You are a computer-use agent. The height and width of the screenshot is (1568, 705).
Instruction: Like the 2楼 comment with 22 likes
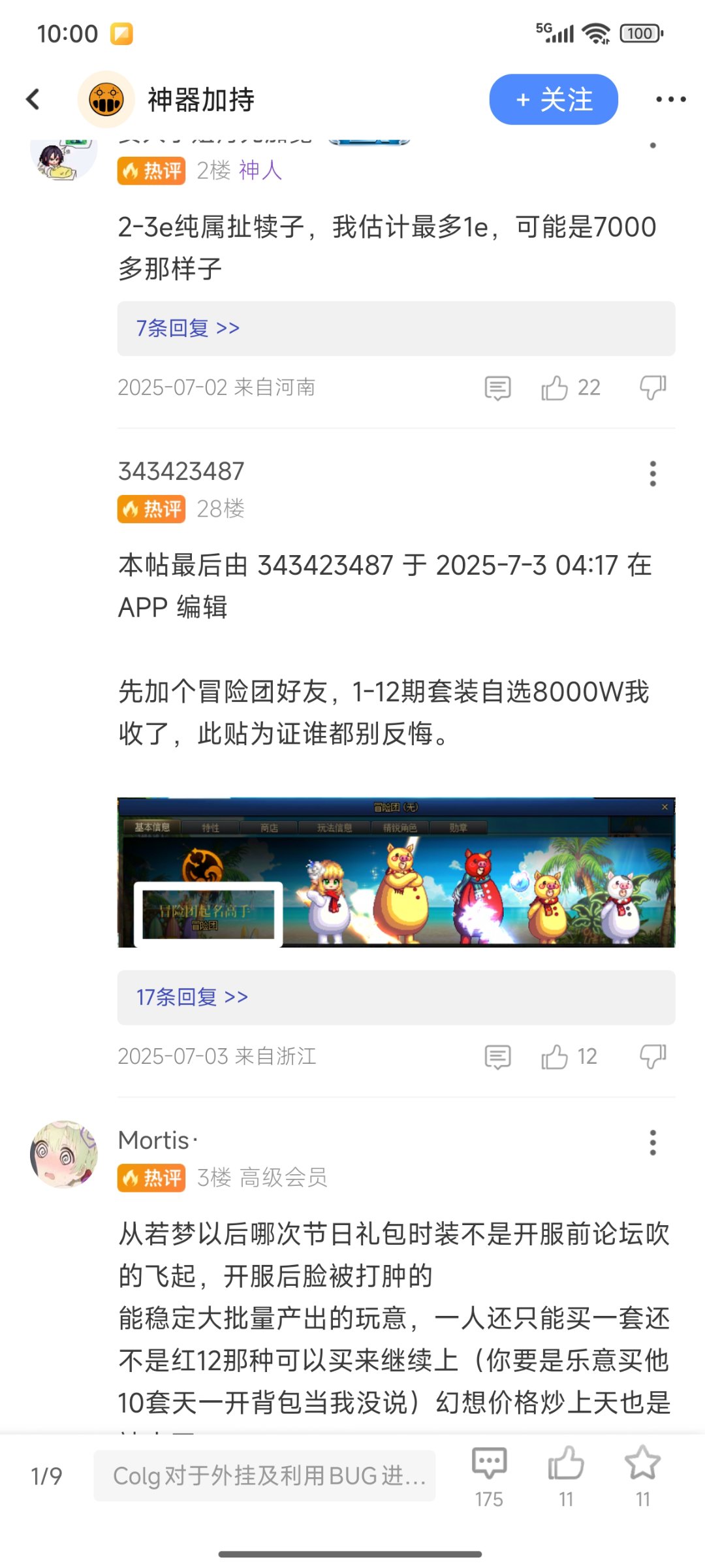click(570, 388)
